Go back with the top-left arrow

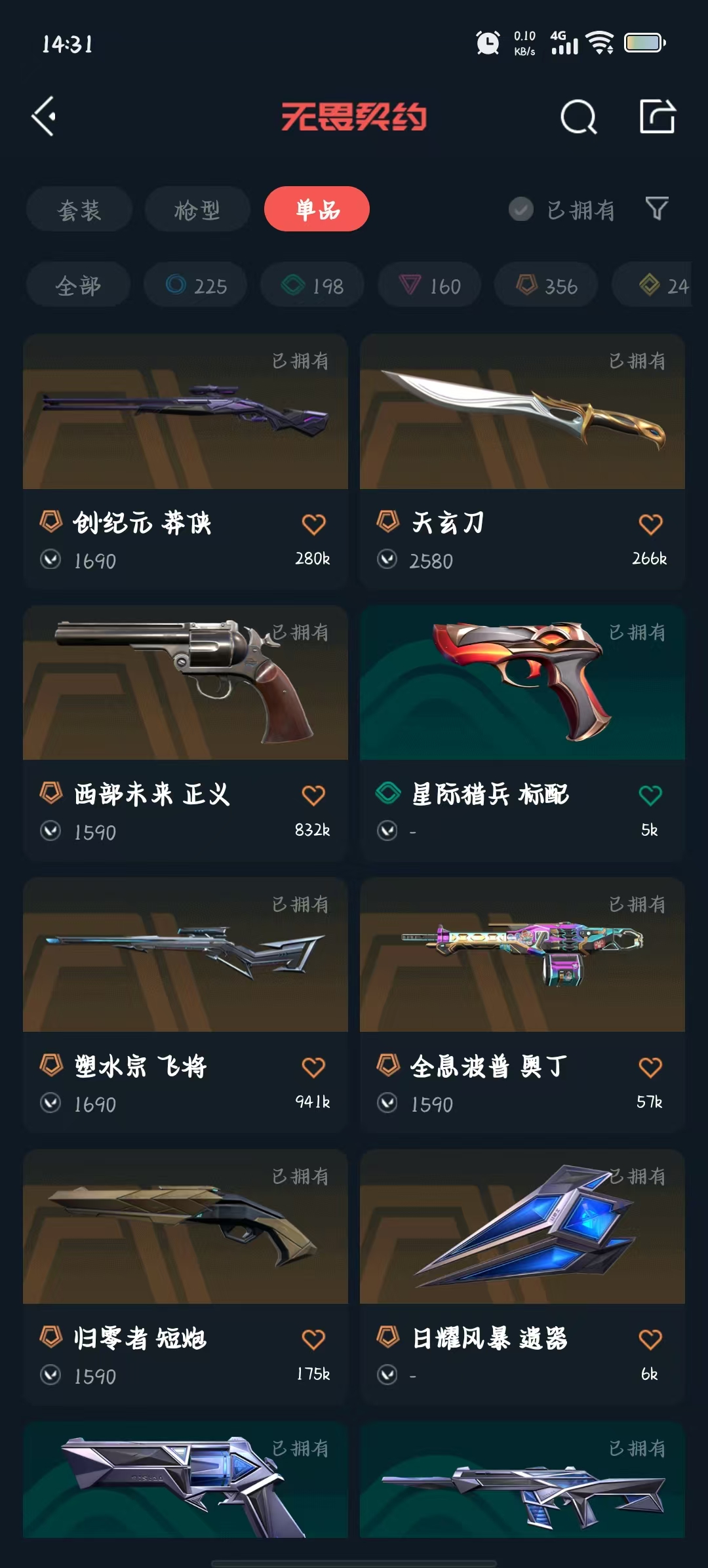[x=45, y=117]
